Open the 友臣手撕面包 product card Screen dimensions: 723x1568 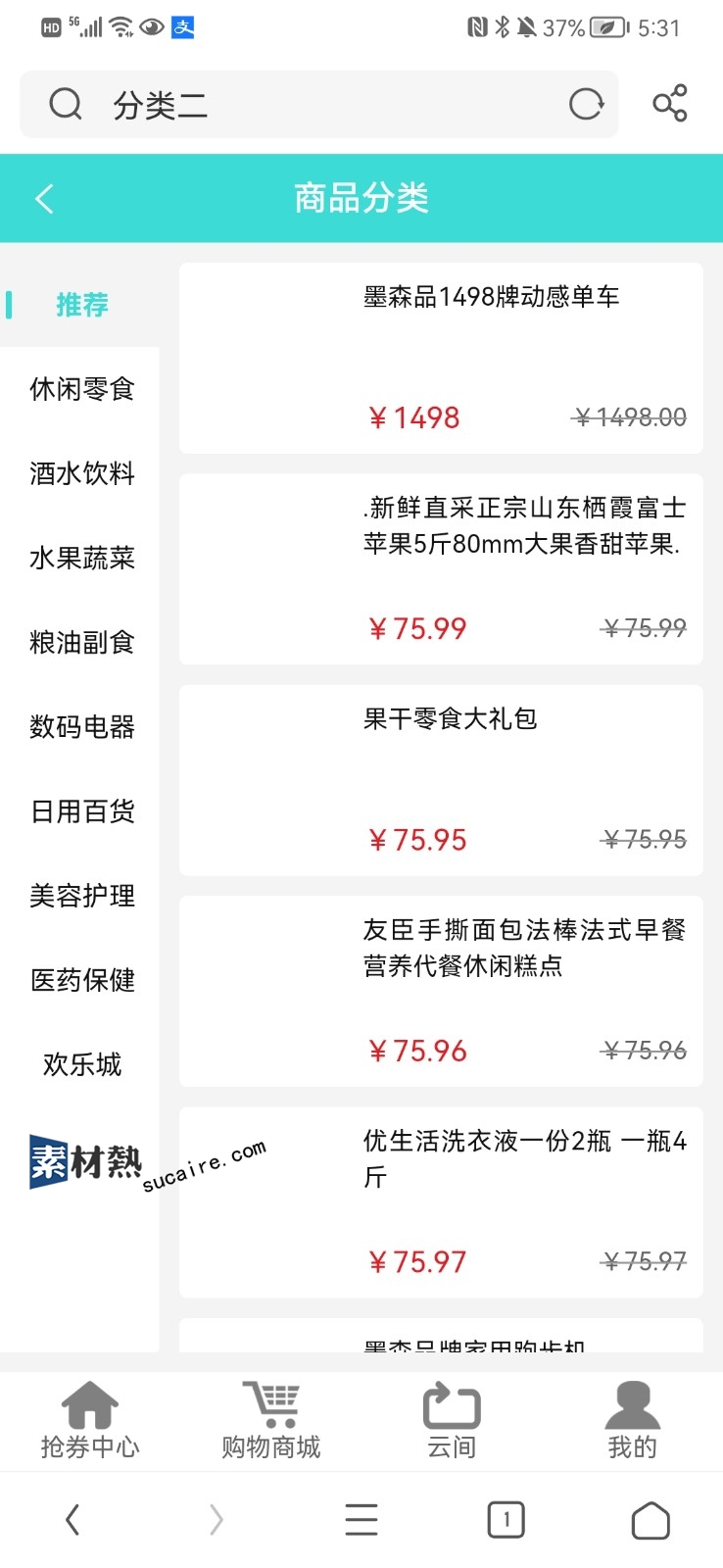click(441, 991)
